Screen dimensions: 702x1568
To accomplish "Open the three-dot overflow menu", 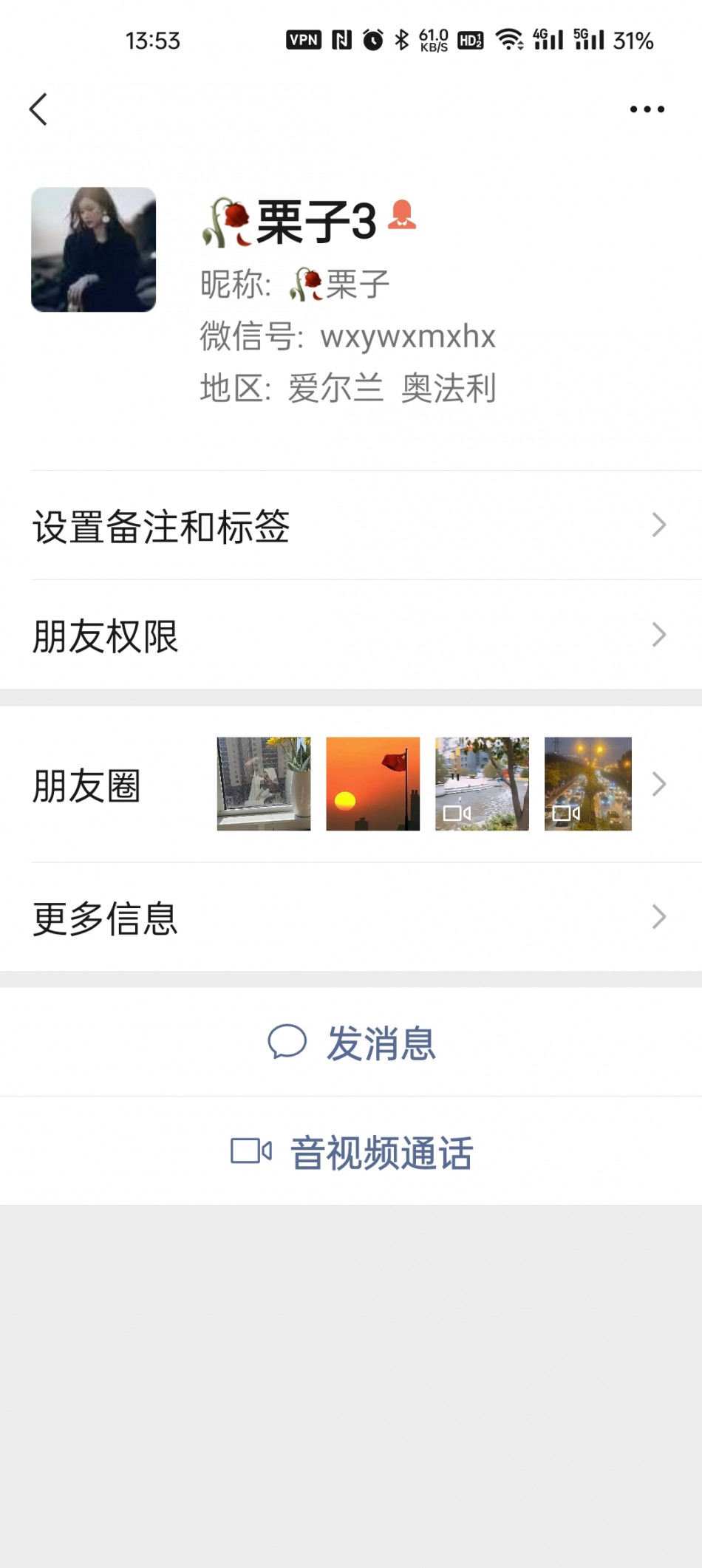I will [x=647, y=109].
